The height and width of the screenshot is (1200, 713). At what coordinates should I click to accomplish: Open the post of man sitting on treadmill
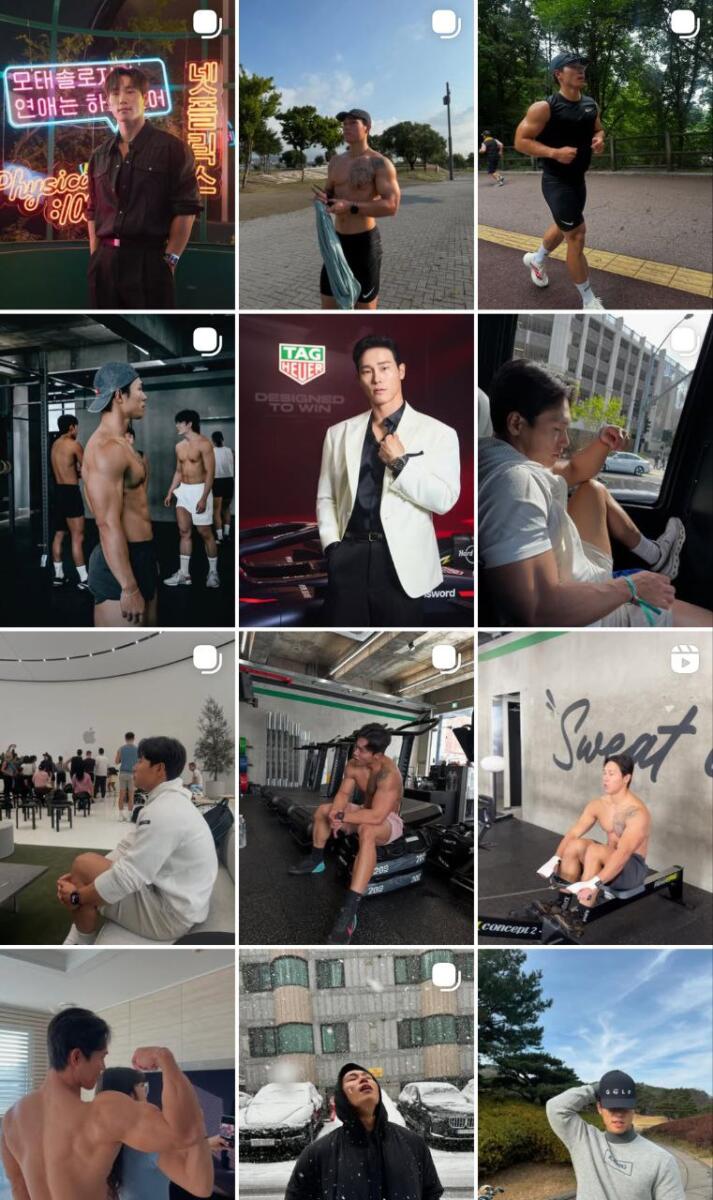356,788
